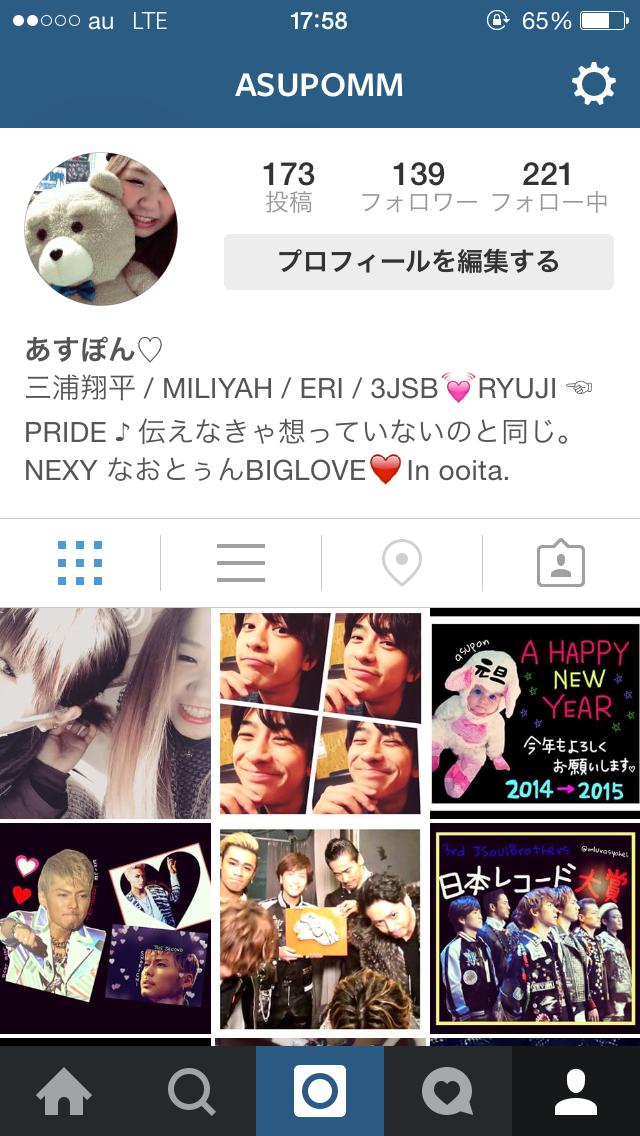Open the 221 フォロー中 list

(x=548, y=187)
